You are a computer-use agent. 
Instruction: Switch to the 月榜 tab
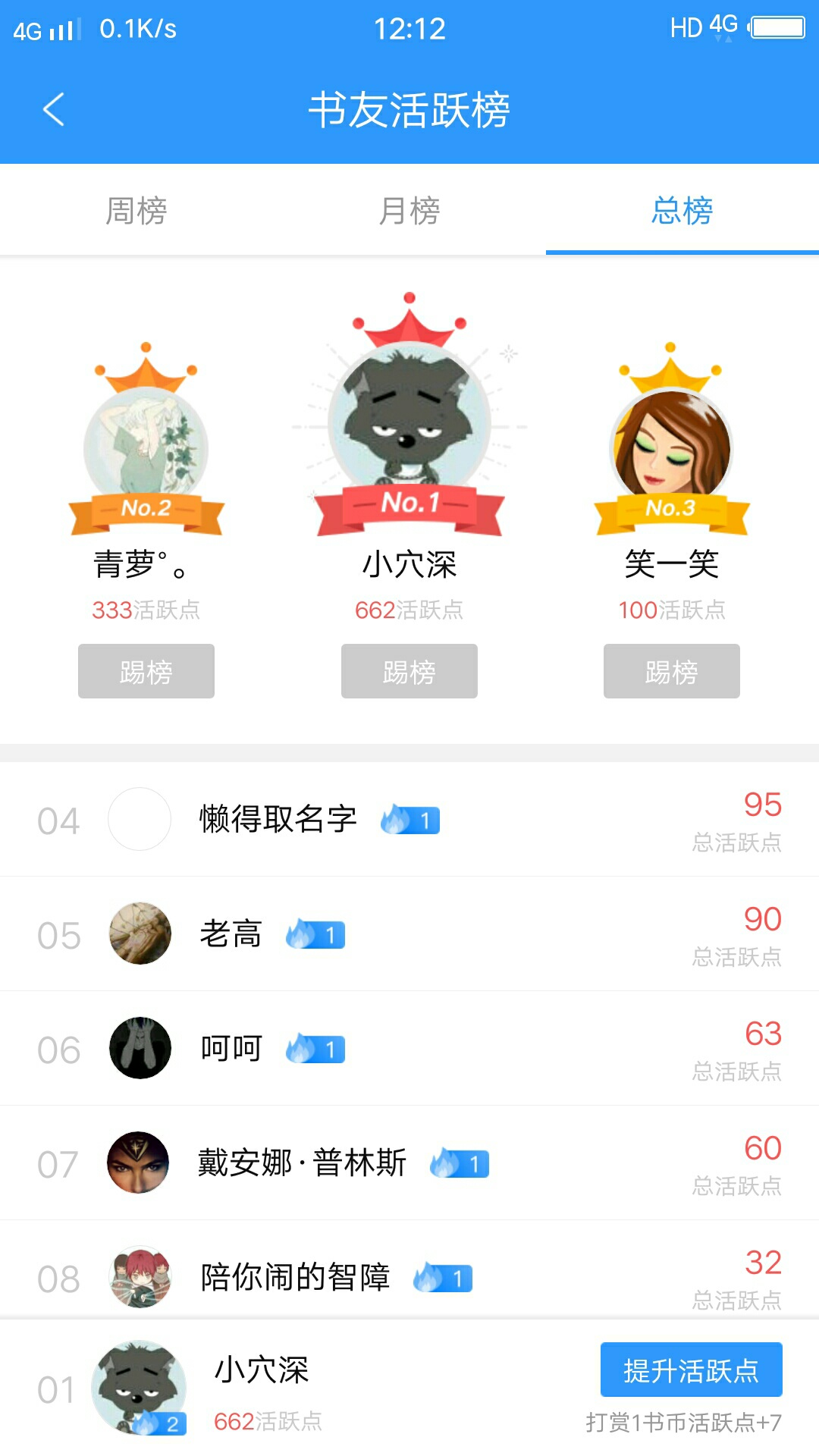coord(409,211)
